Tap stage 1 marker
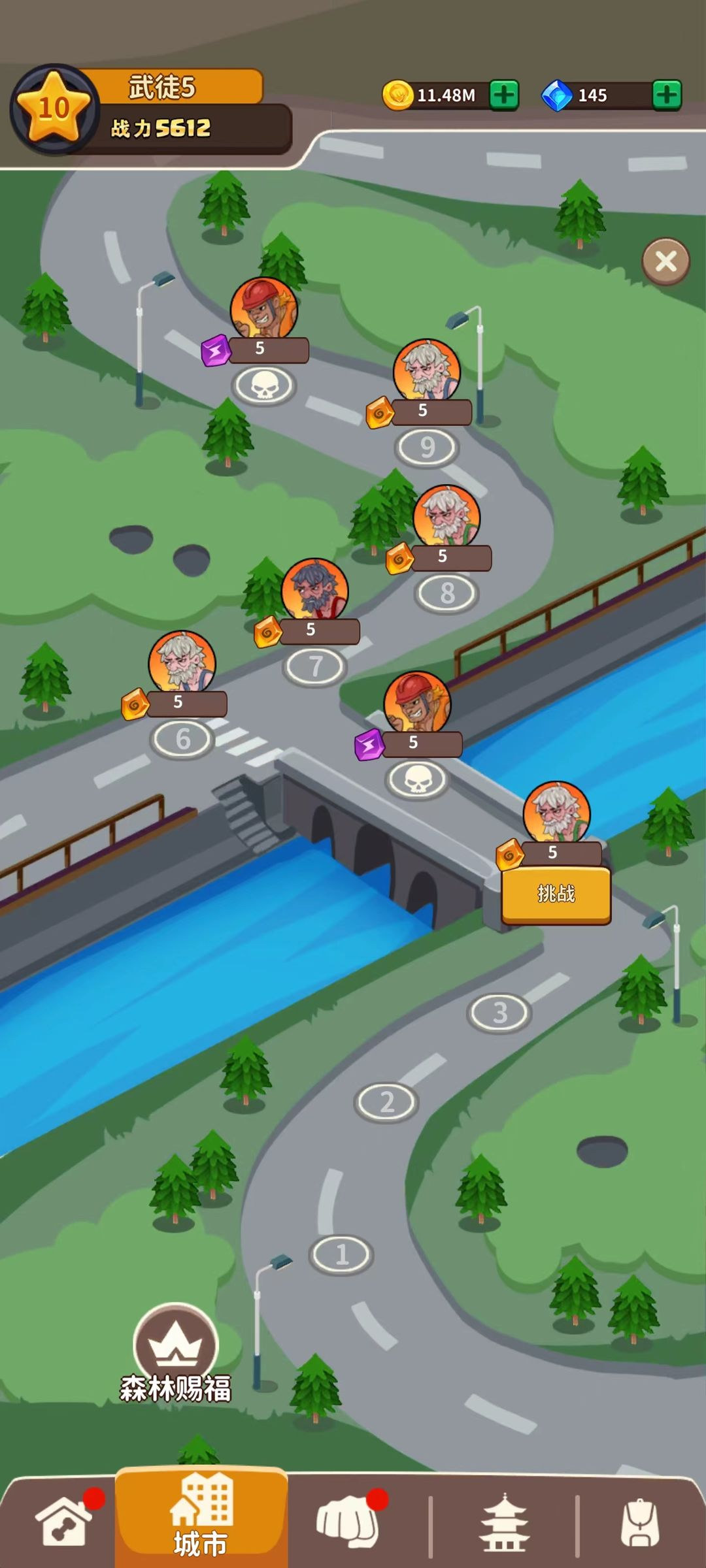Image resolution: width=706 pixels, height=1568 pixels. pos(341,1254)
